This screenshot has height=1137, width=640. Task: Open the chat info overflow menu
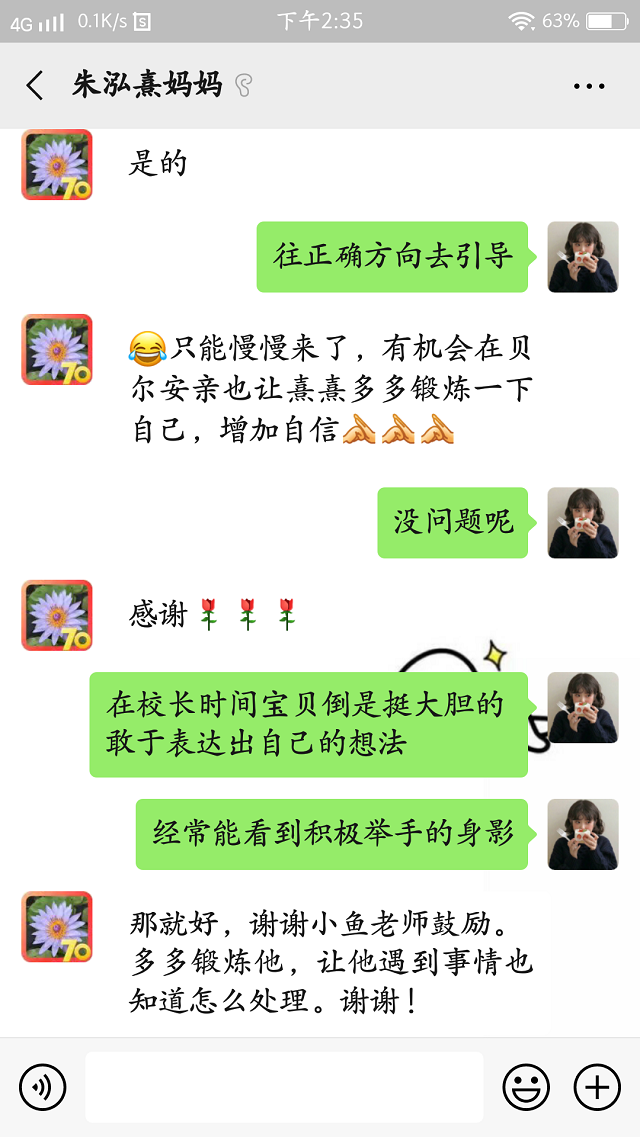589,86
